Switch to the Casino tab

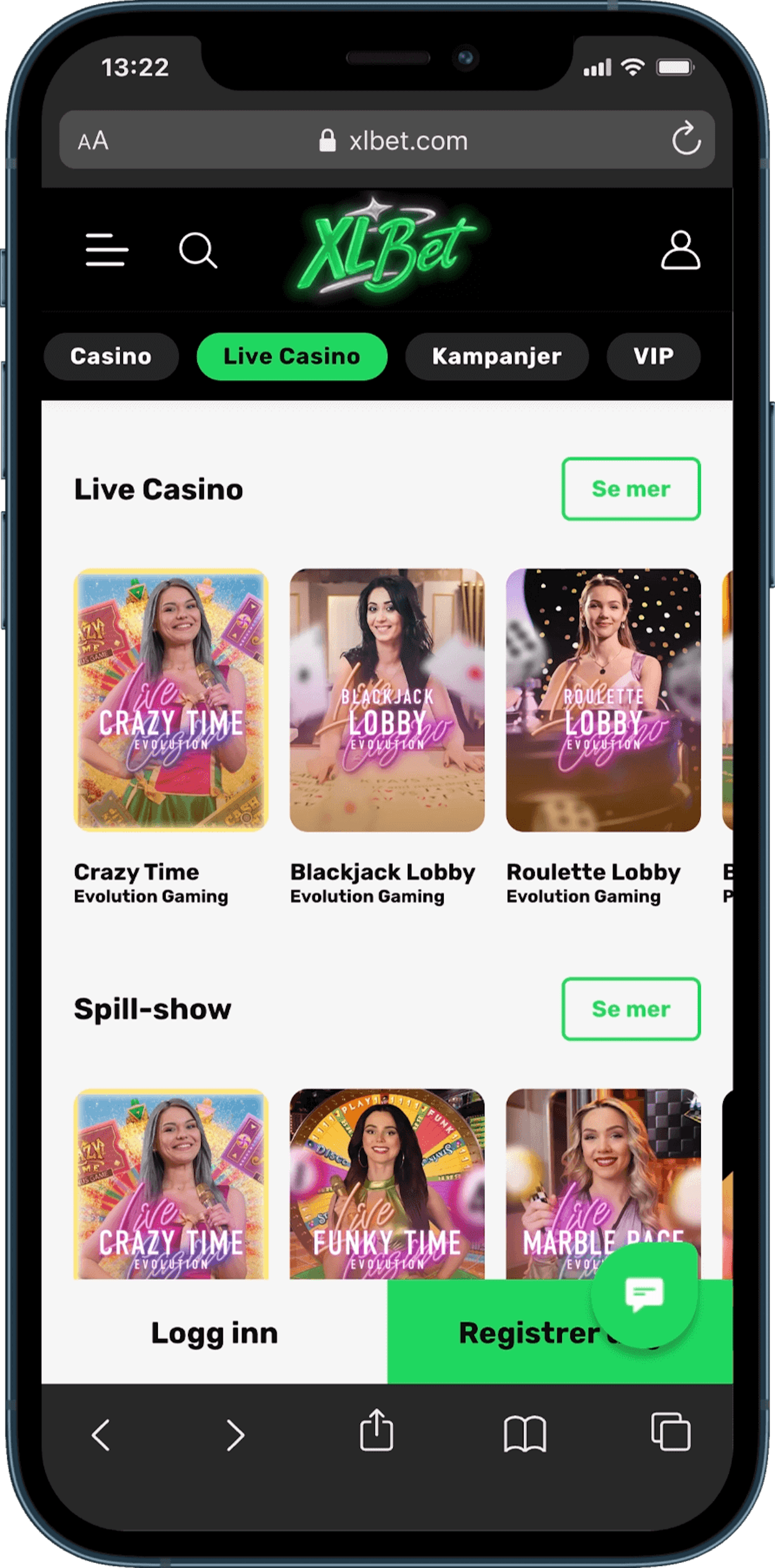111,357
